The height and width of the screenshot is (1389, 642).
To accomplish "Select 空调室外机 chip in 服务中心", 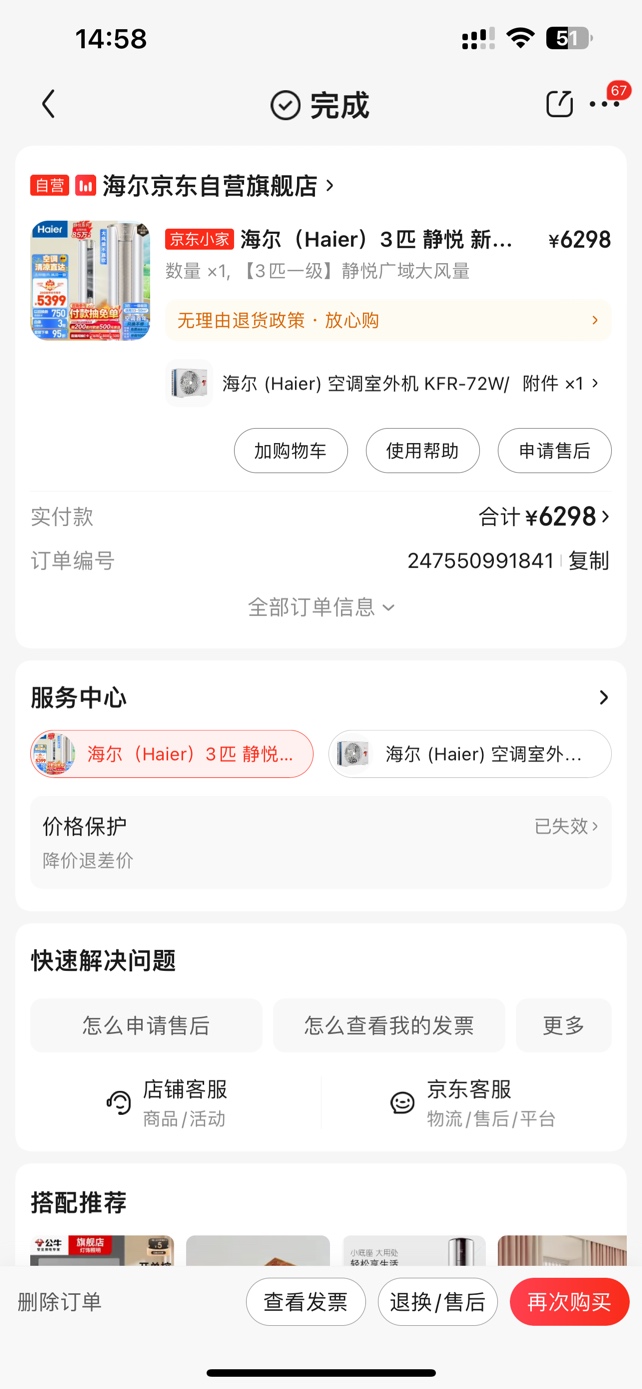I will (x=470, y=754).
